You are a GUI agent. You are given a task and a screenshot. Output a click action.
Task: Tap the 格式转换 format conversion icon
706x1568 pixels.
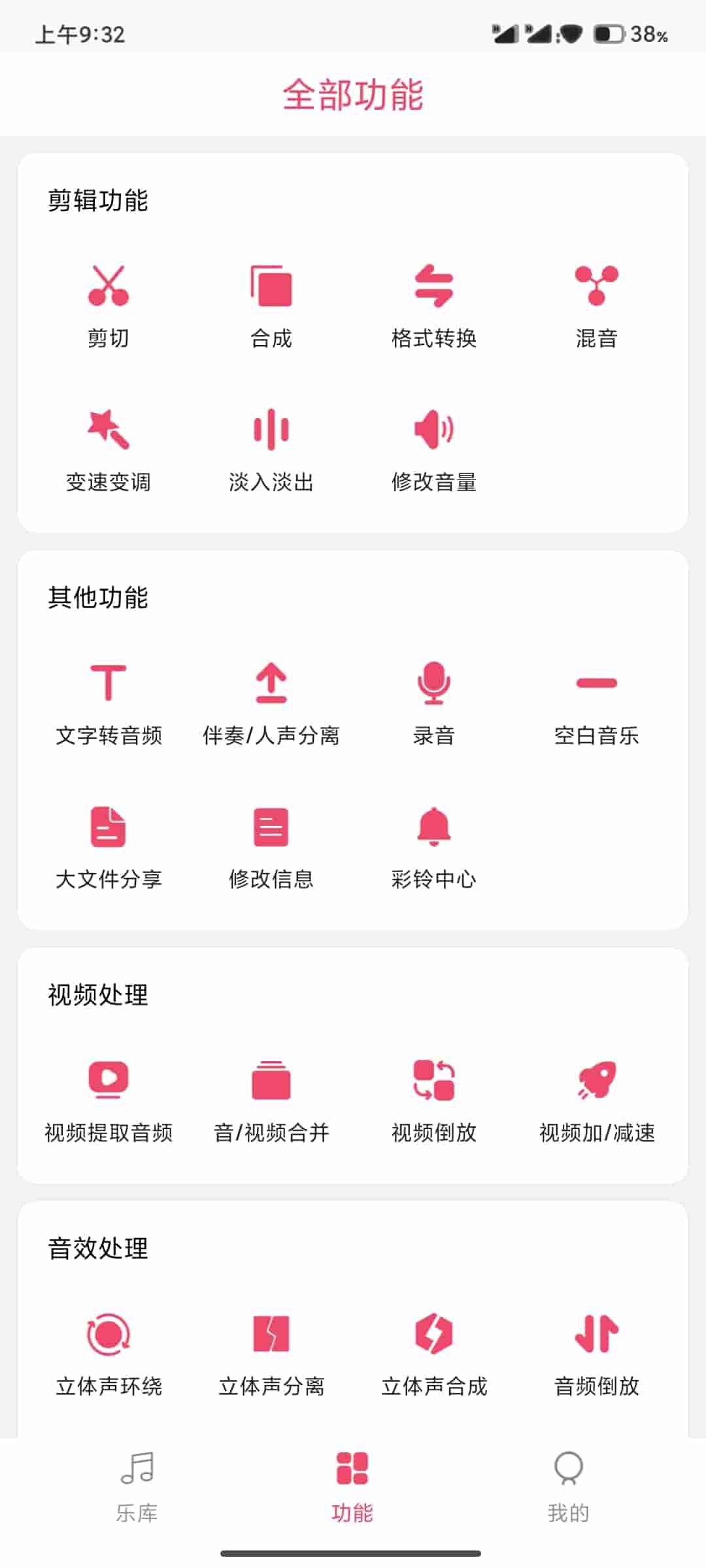[x=433, y=304]
